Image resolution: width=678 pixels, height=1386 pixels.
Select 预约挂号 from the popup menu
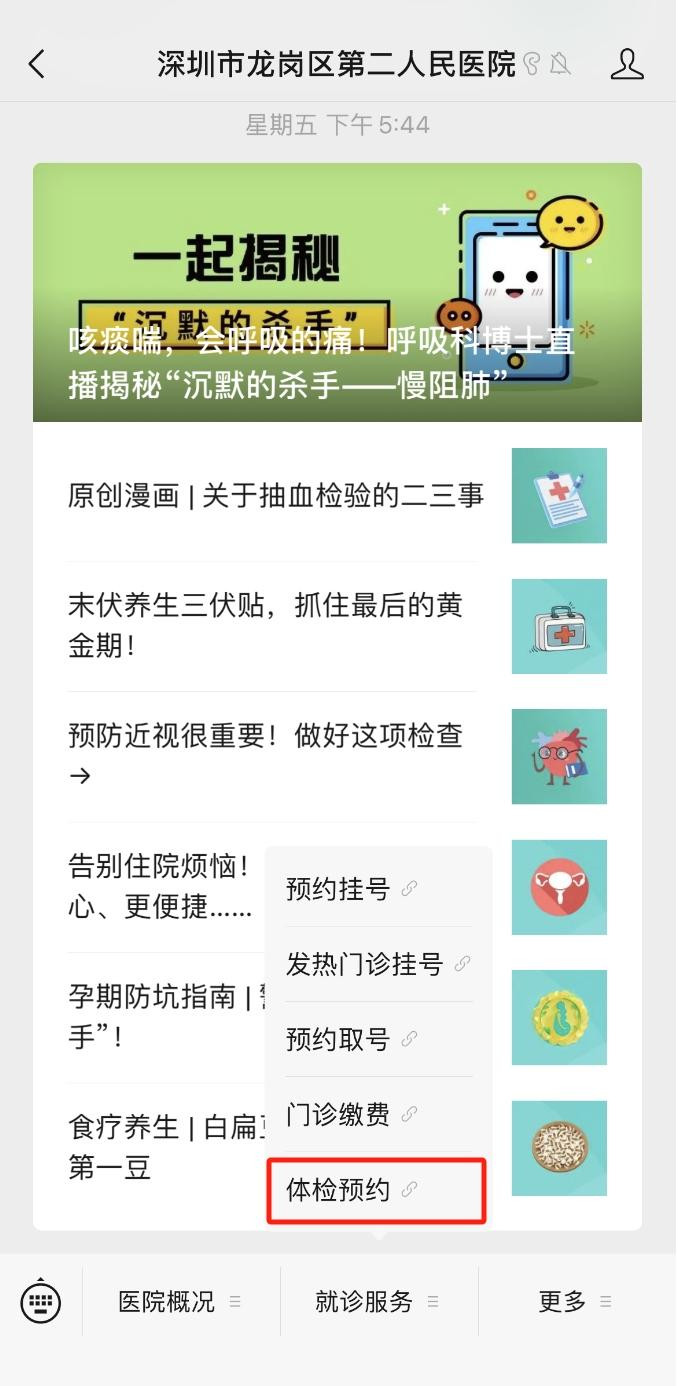click(x=379, y=888)
